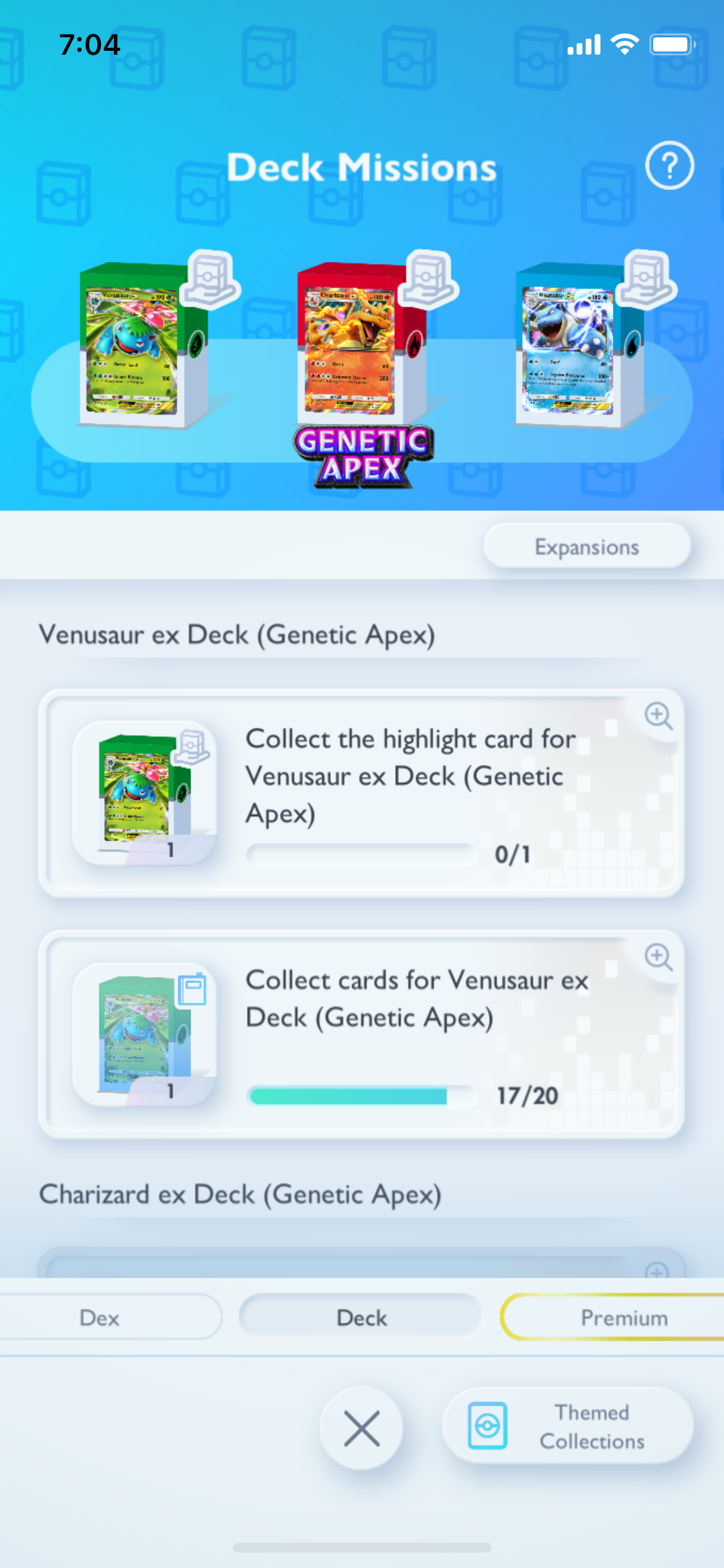Close the Deck Missions screen
Viewport: 724px width, 1568px height.
[362, 1428]
